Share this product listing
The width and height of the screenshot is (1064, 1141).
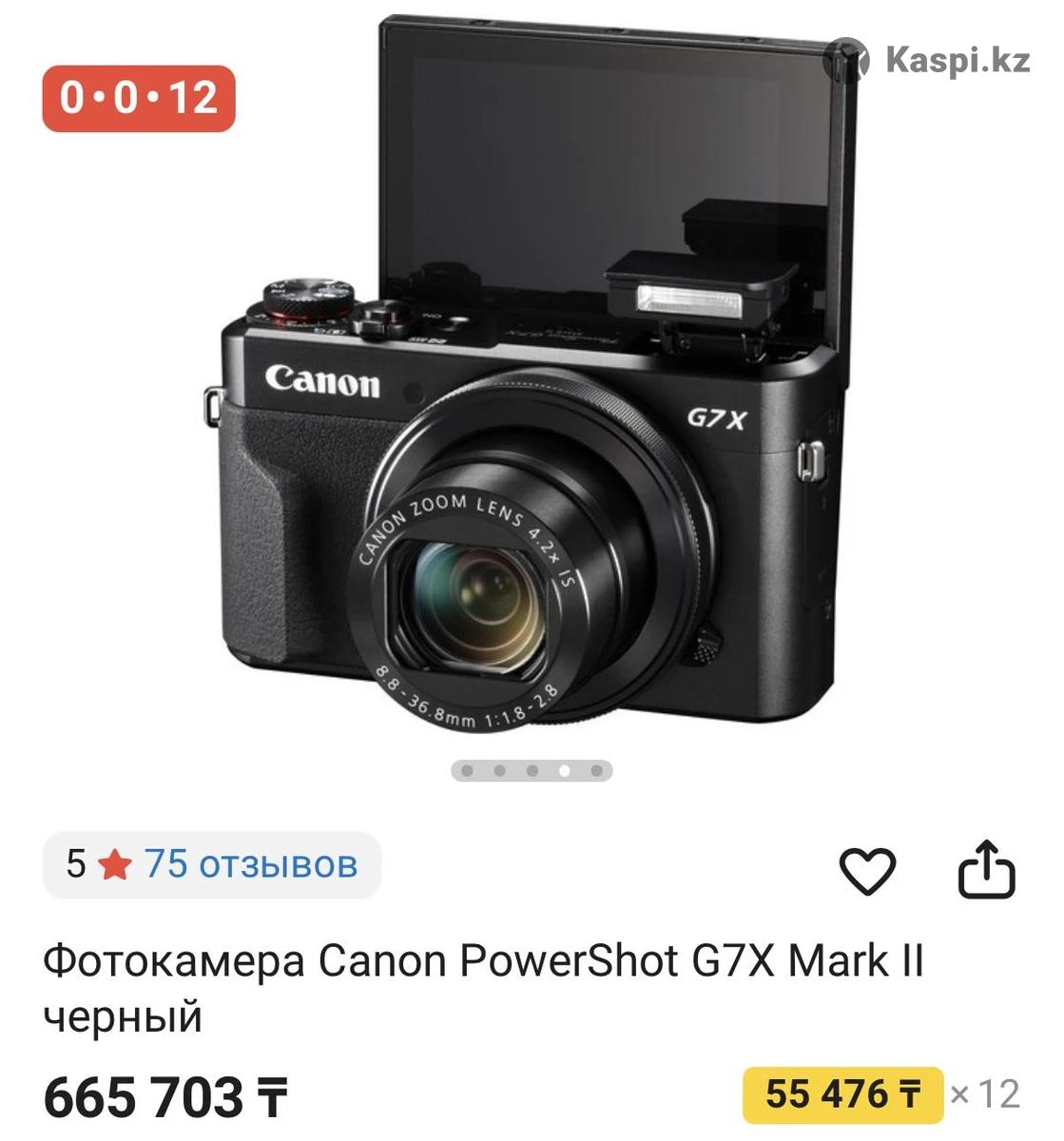point(986,869)
